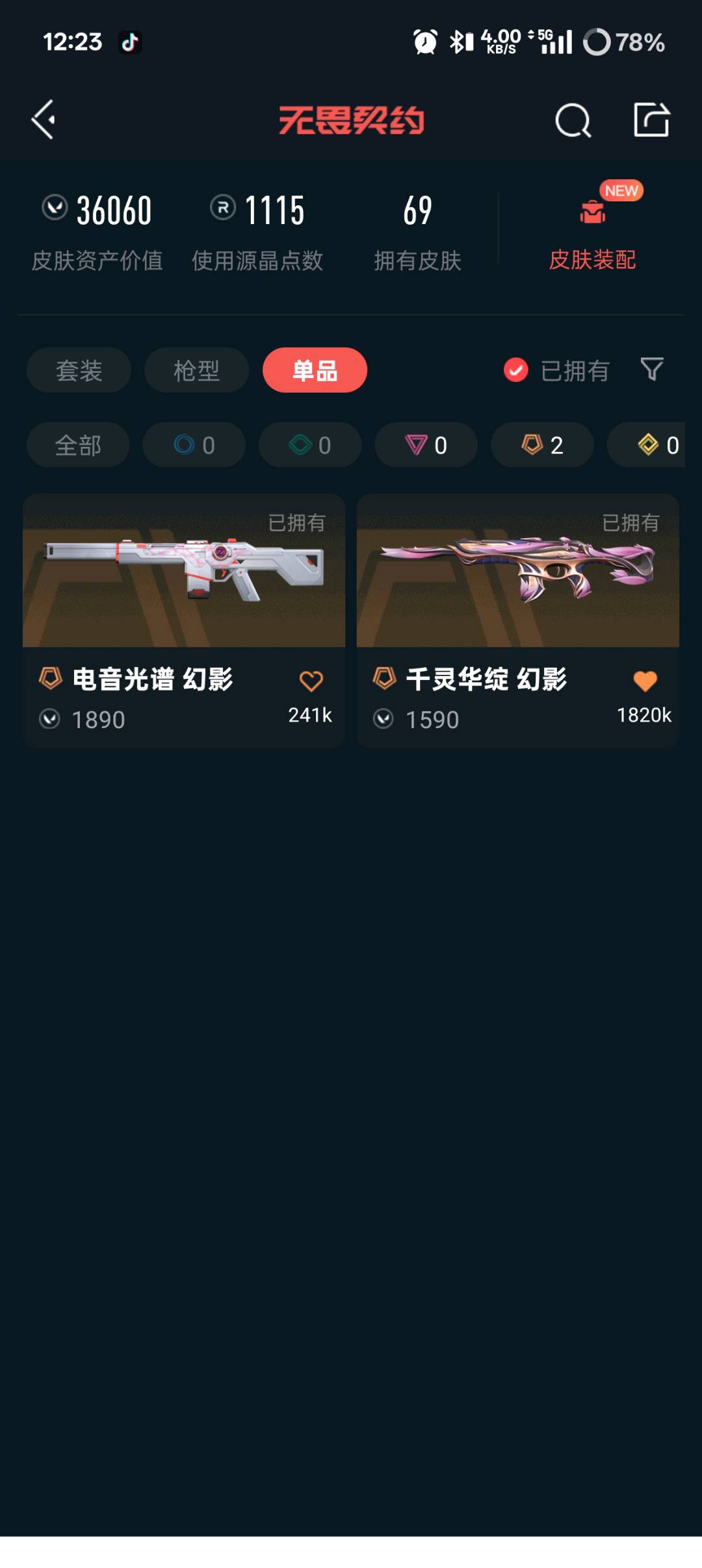Toggle the 已拥有 owned checkbox
Image resolution: width=702 pixels, height=1568 pixels.
[516, 370]
